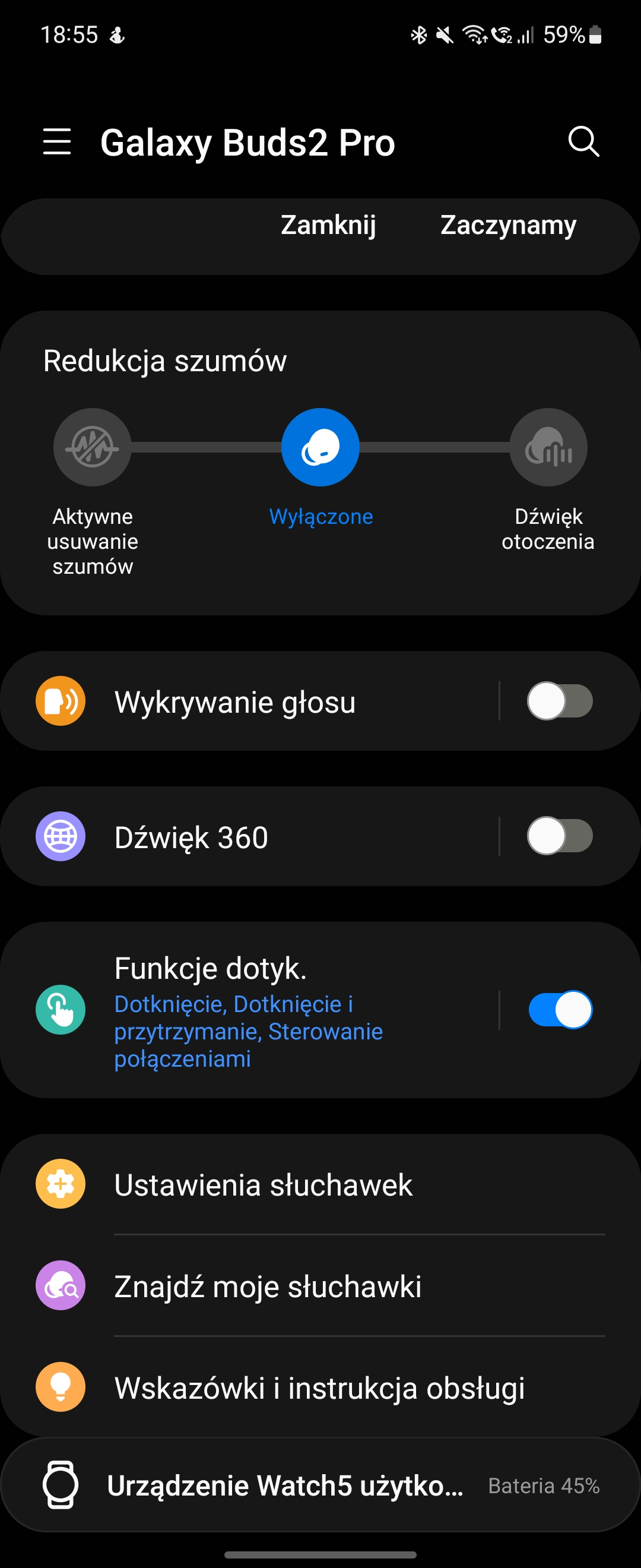Click the Wykrywanie głosu voice detect icon

coord(61,701)
